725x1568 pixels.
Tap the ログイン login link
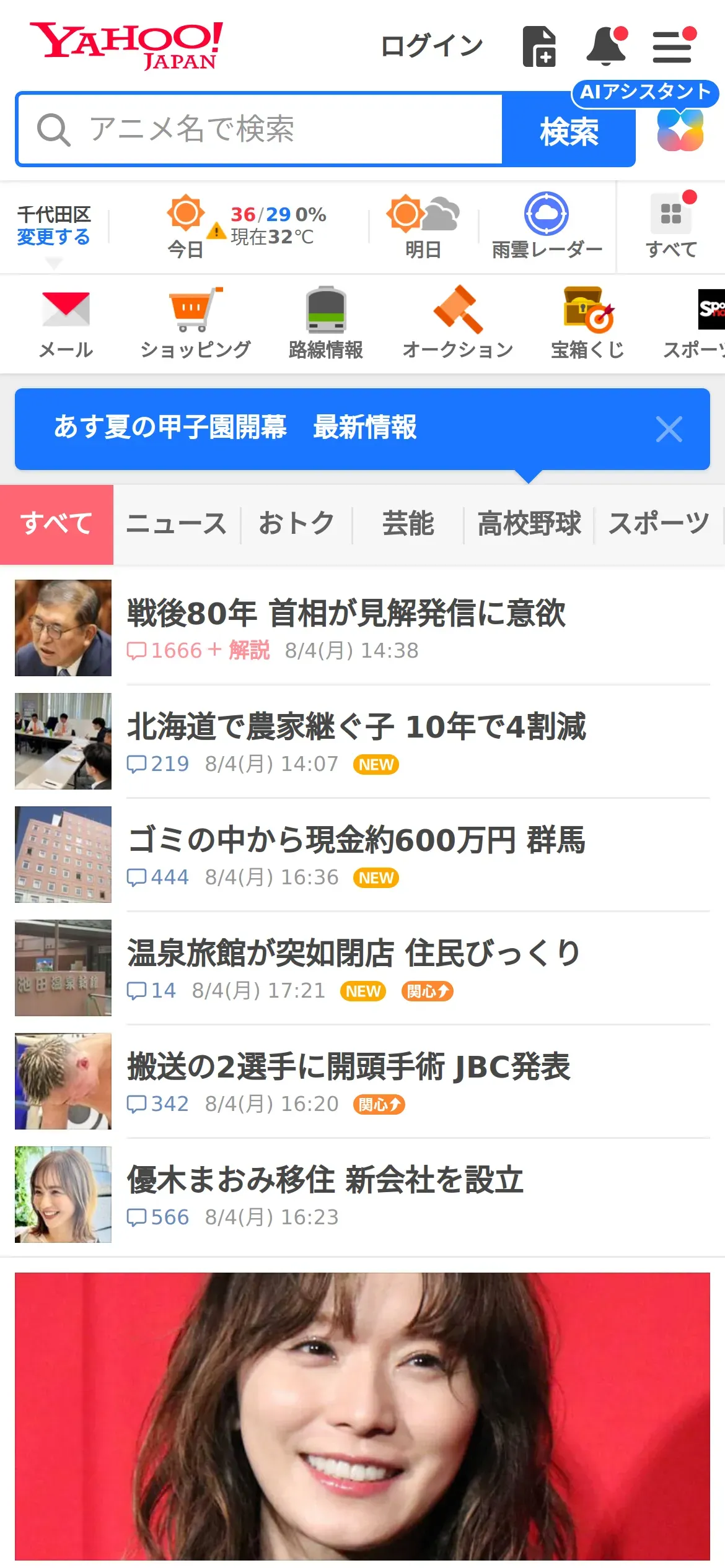(x=431, y=46)
